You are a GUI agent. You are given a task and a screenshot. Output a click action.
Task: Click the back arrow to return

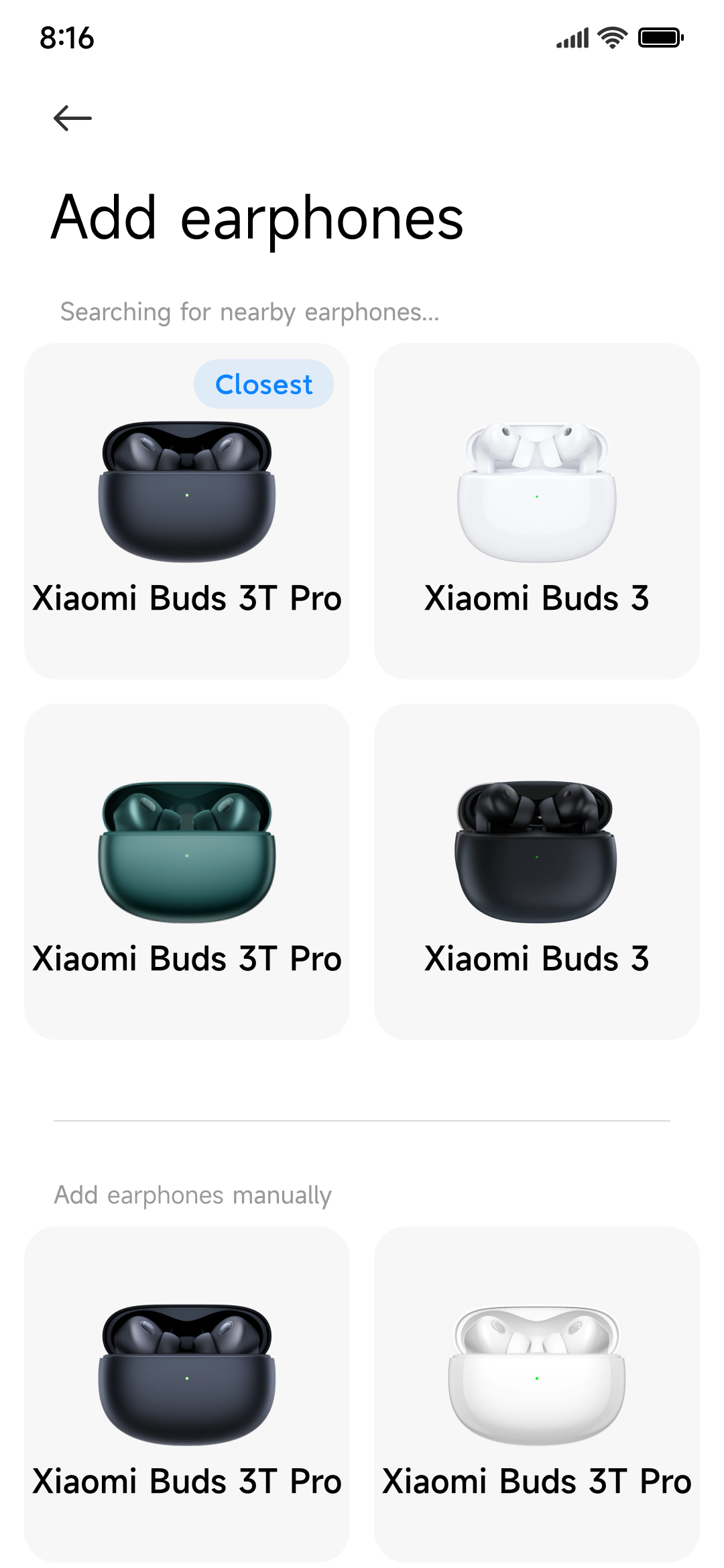(x=72, y=117)
